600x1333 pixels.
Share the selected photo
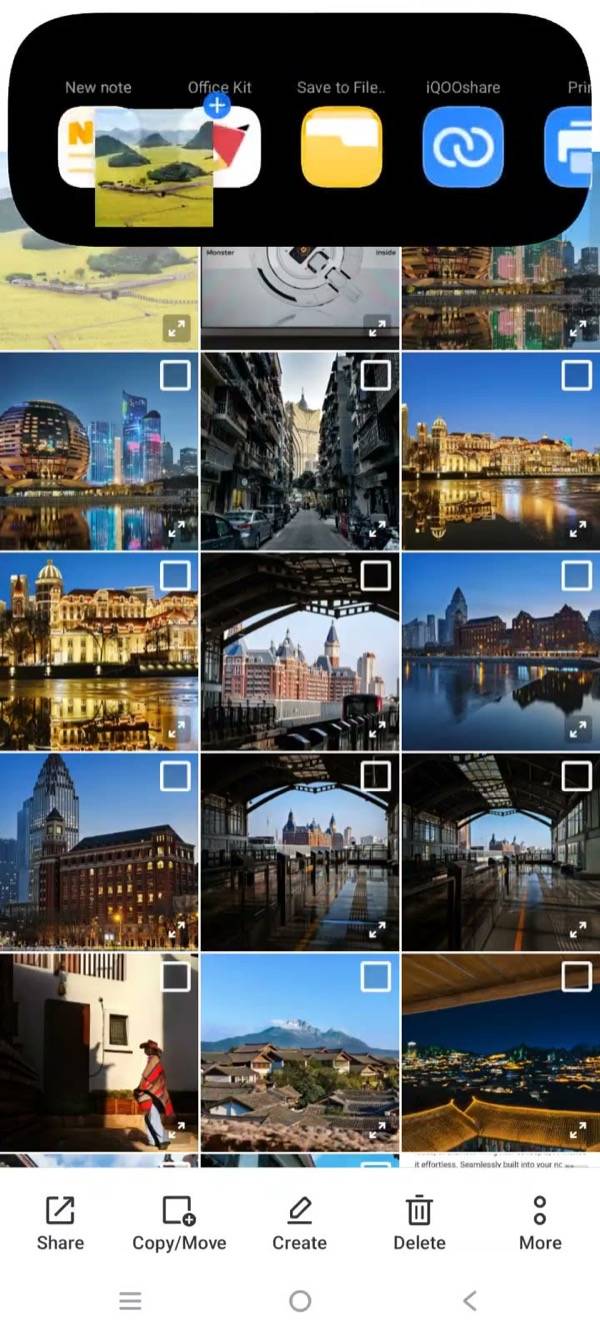[60, 1222]
